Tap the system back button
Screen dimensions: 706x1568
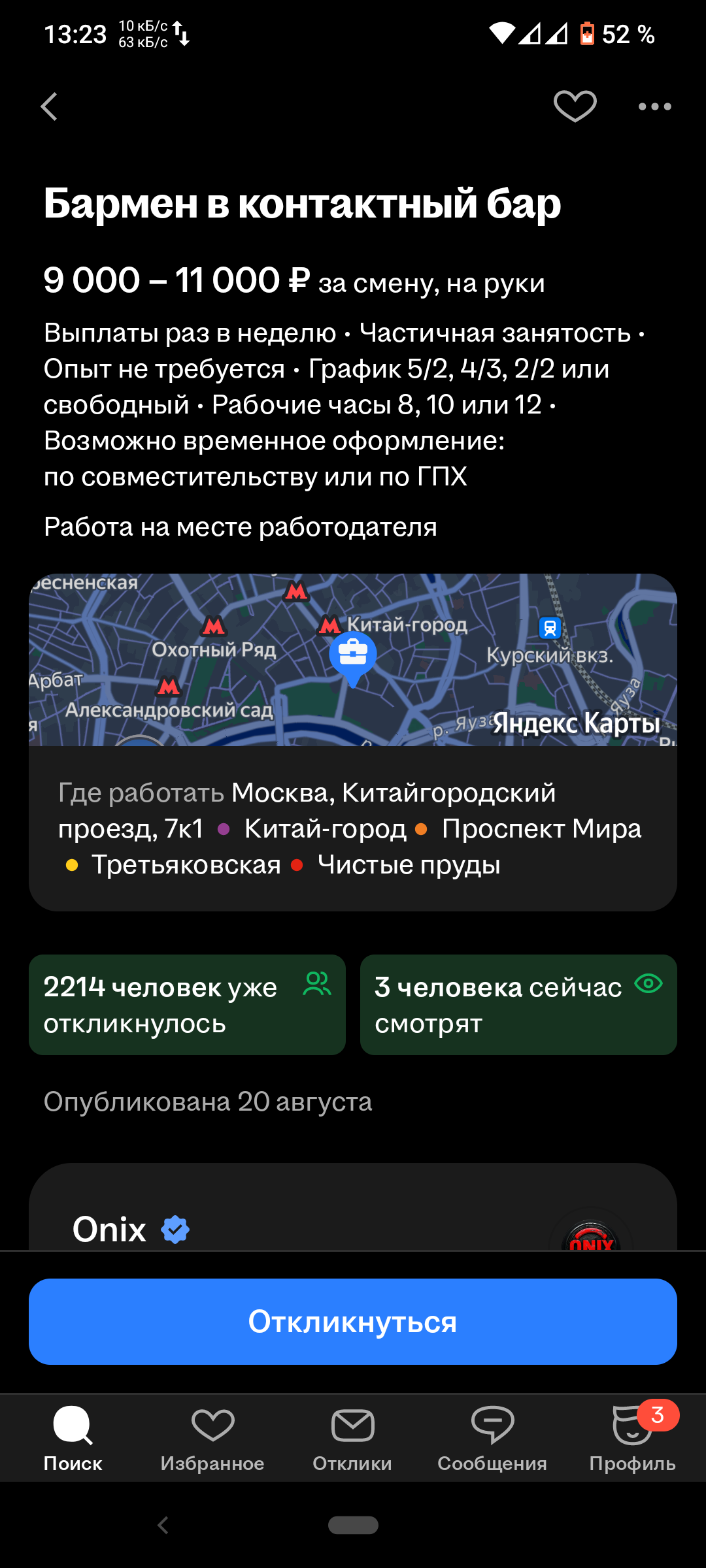click(163, 1525)
